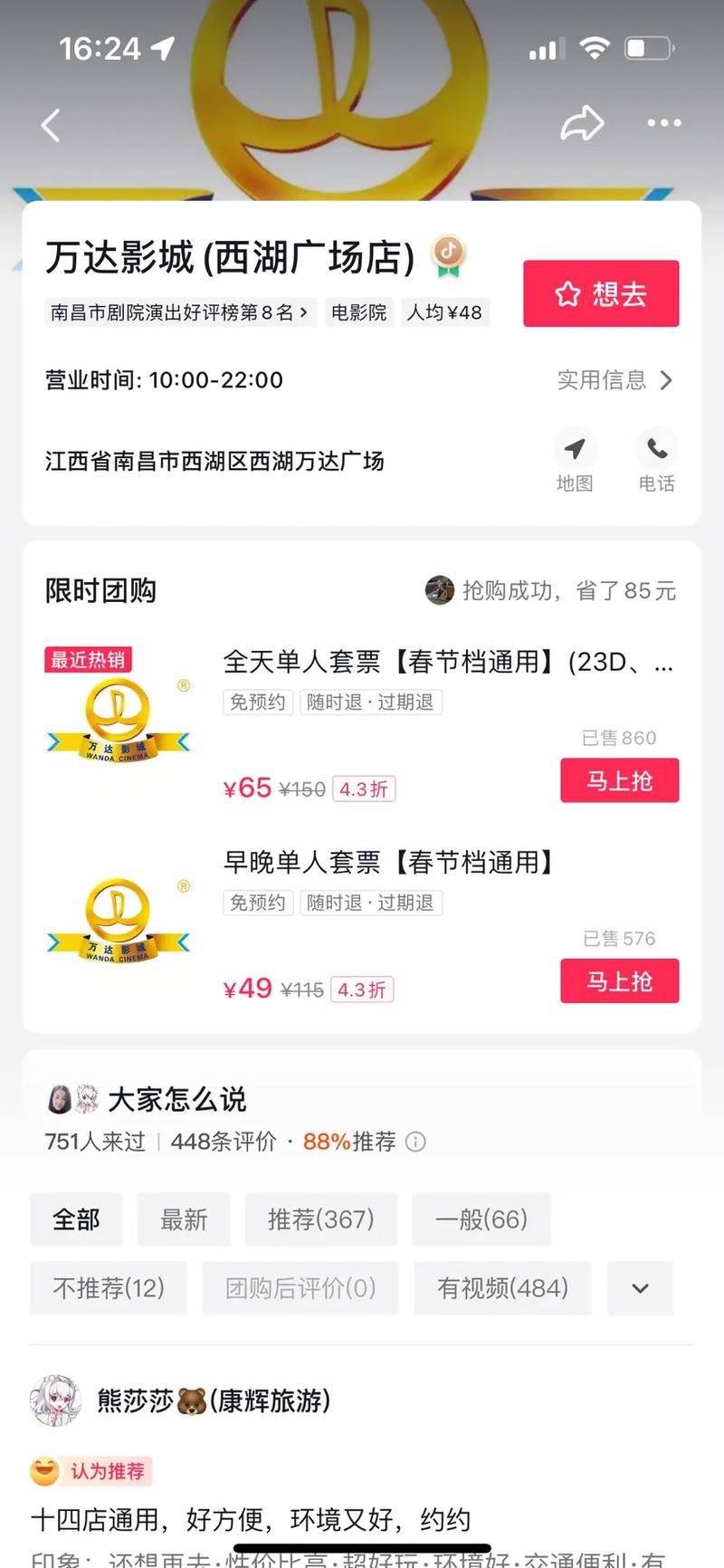Screen dimensions: 724x1568
Task: Share this cinema page
Action: (x=582, y=123)
